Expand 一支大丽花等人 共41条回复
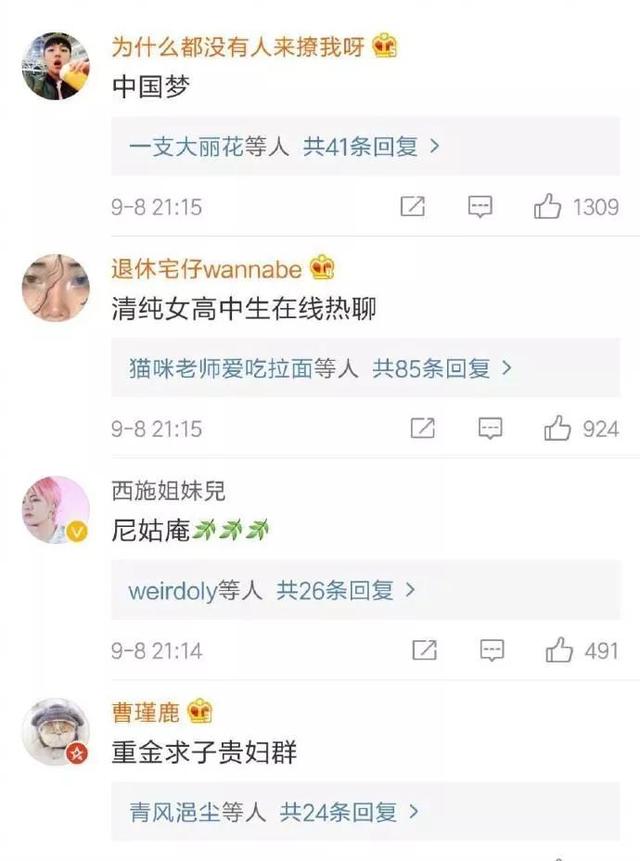Viewport: 640px width, 861px height. (285, 147)
